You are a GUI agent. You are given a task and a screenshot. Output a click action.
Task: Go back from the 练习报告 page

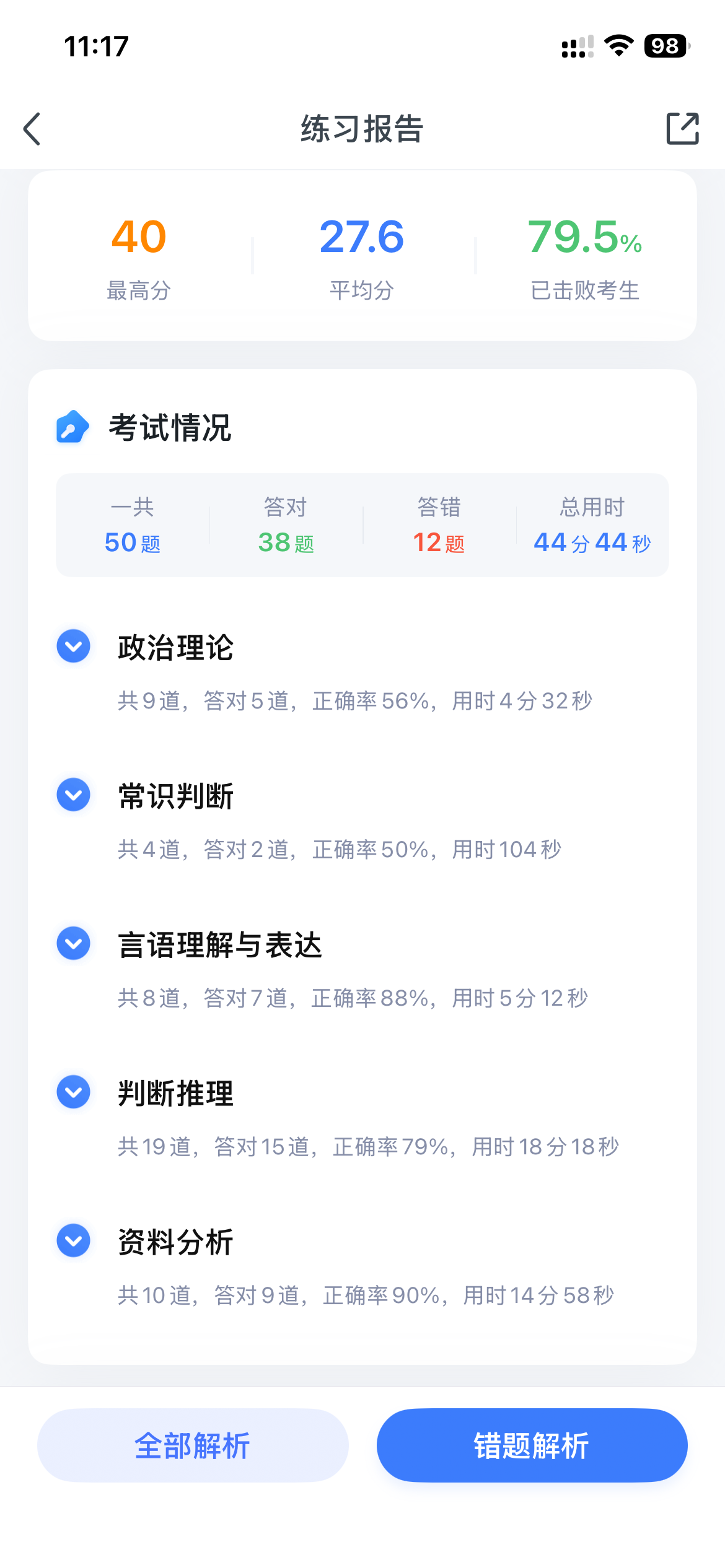click(x=32, y=129)
